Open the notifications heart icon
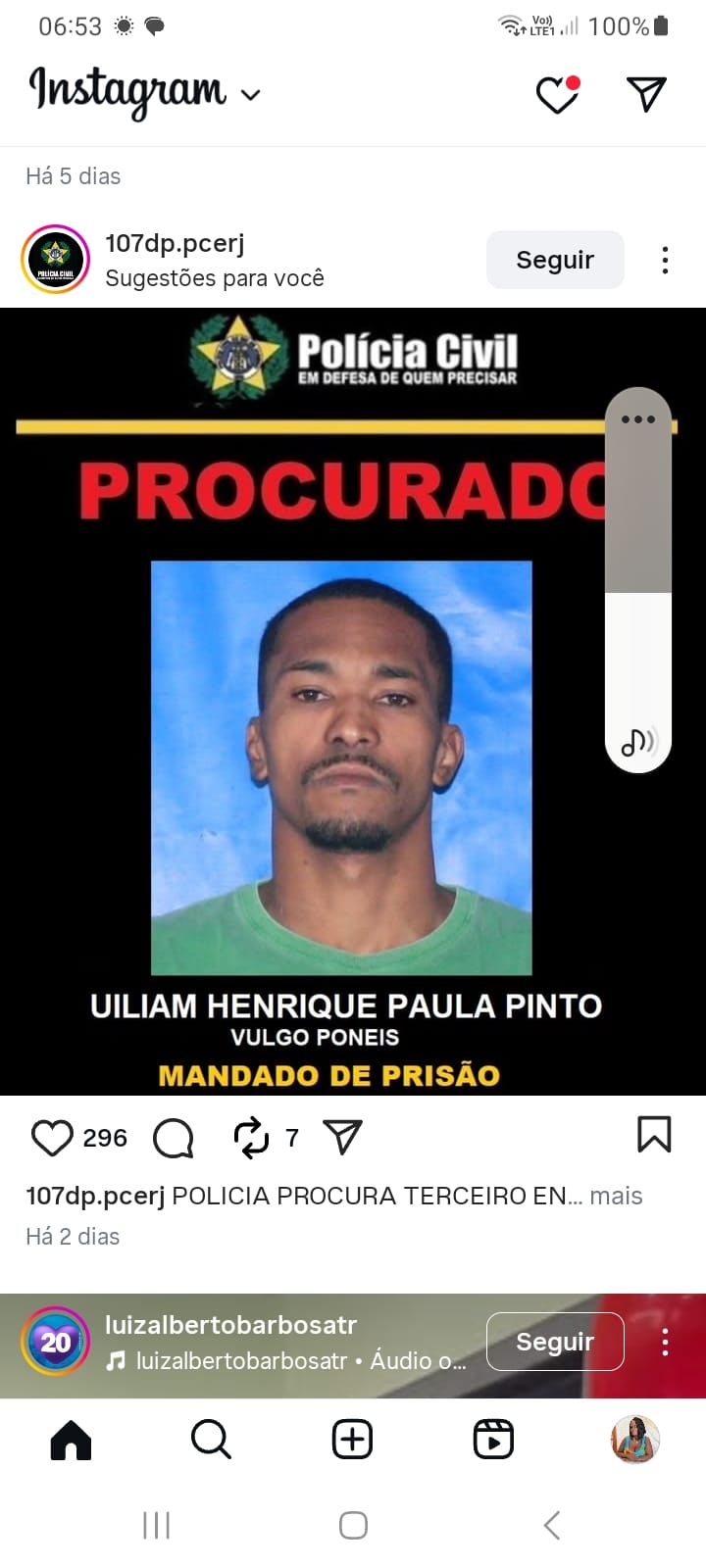The height and width of the screenshot is (1568, 706). (x=557, y=94)
